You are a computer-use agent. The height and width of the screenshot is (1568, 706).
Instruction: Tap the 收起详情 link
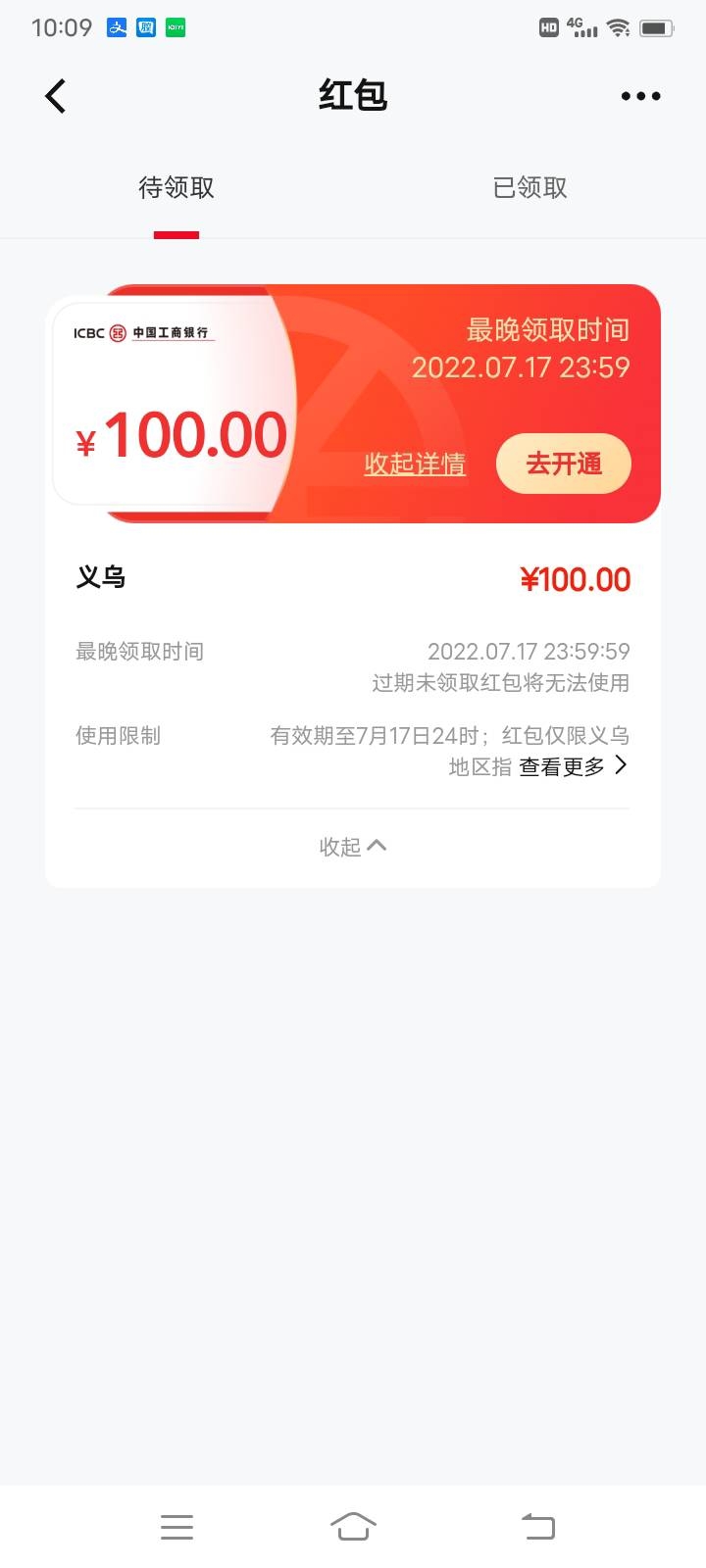click(x=415, y=464)
